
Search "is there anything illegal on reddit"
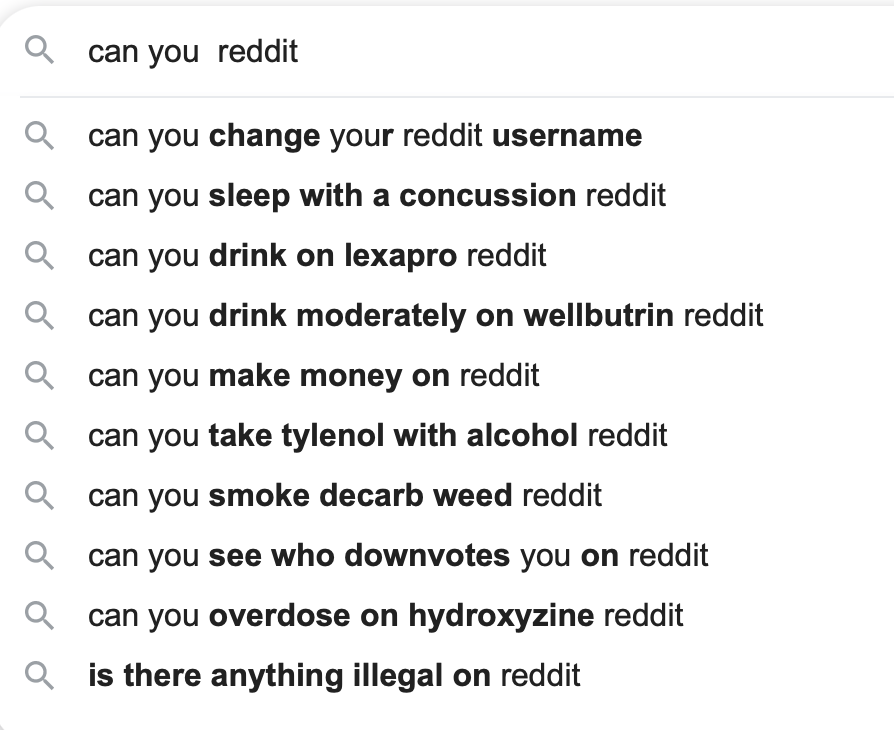(x=334, y=676)
